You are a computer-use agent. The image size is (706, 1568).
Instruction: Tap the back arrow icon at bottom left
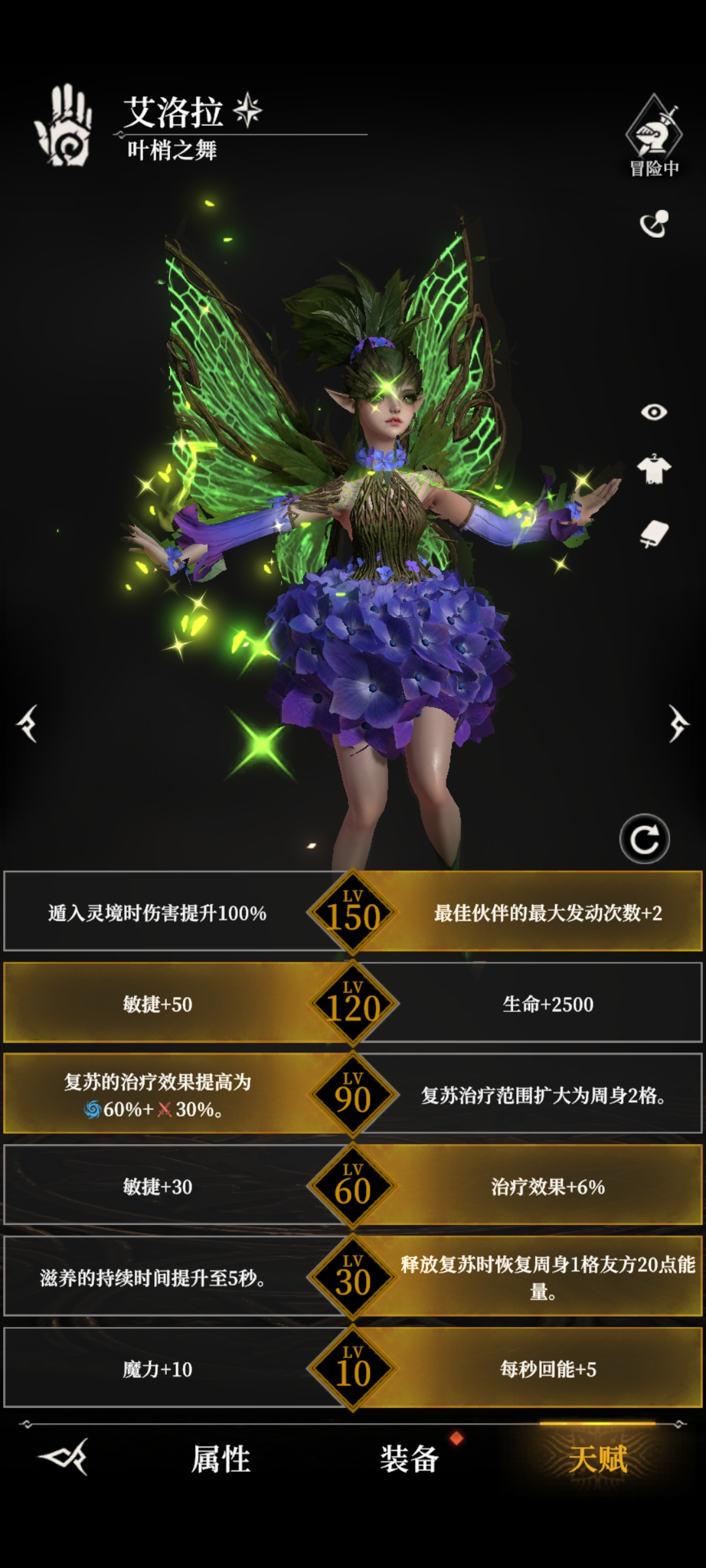click(64, 1456)
